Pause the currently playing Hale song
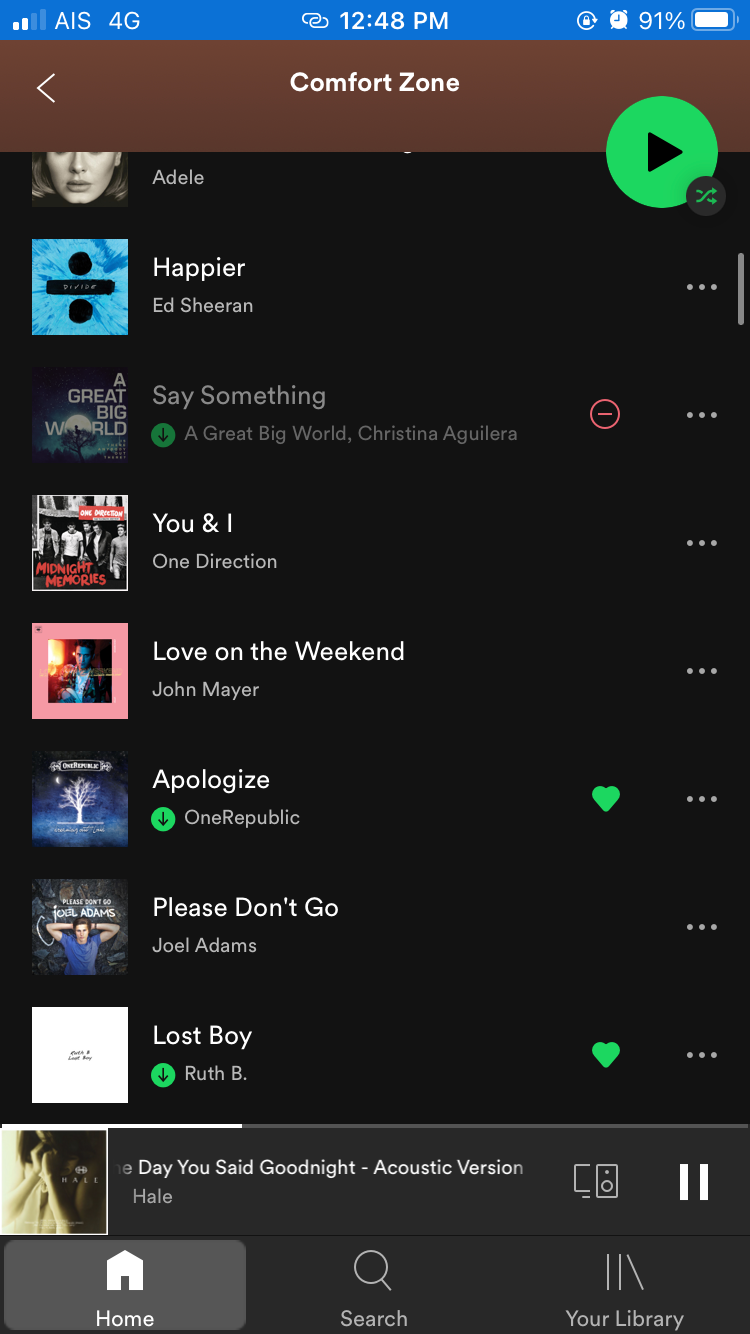 pos(693,1181)
